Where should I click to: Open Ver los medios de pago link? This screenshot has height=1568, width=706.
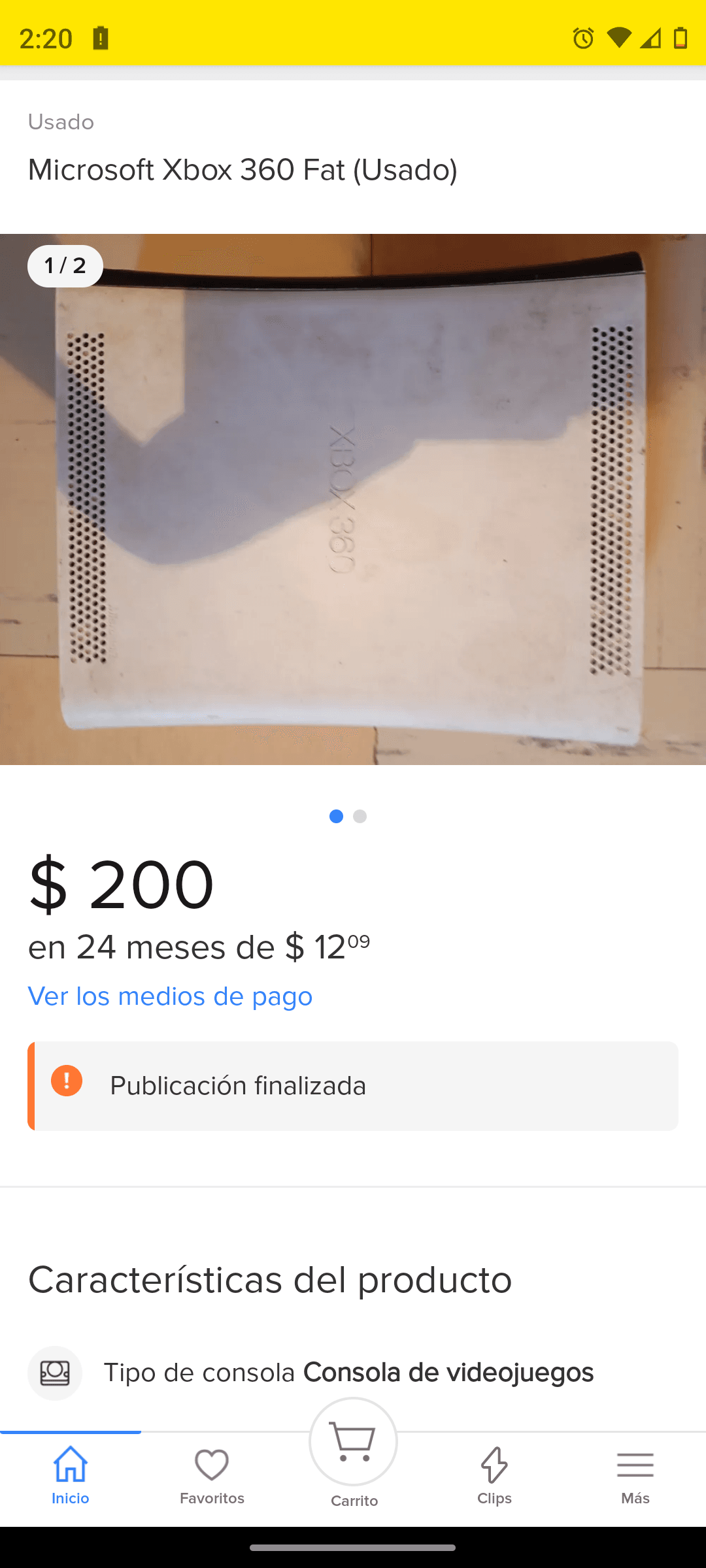170,996
